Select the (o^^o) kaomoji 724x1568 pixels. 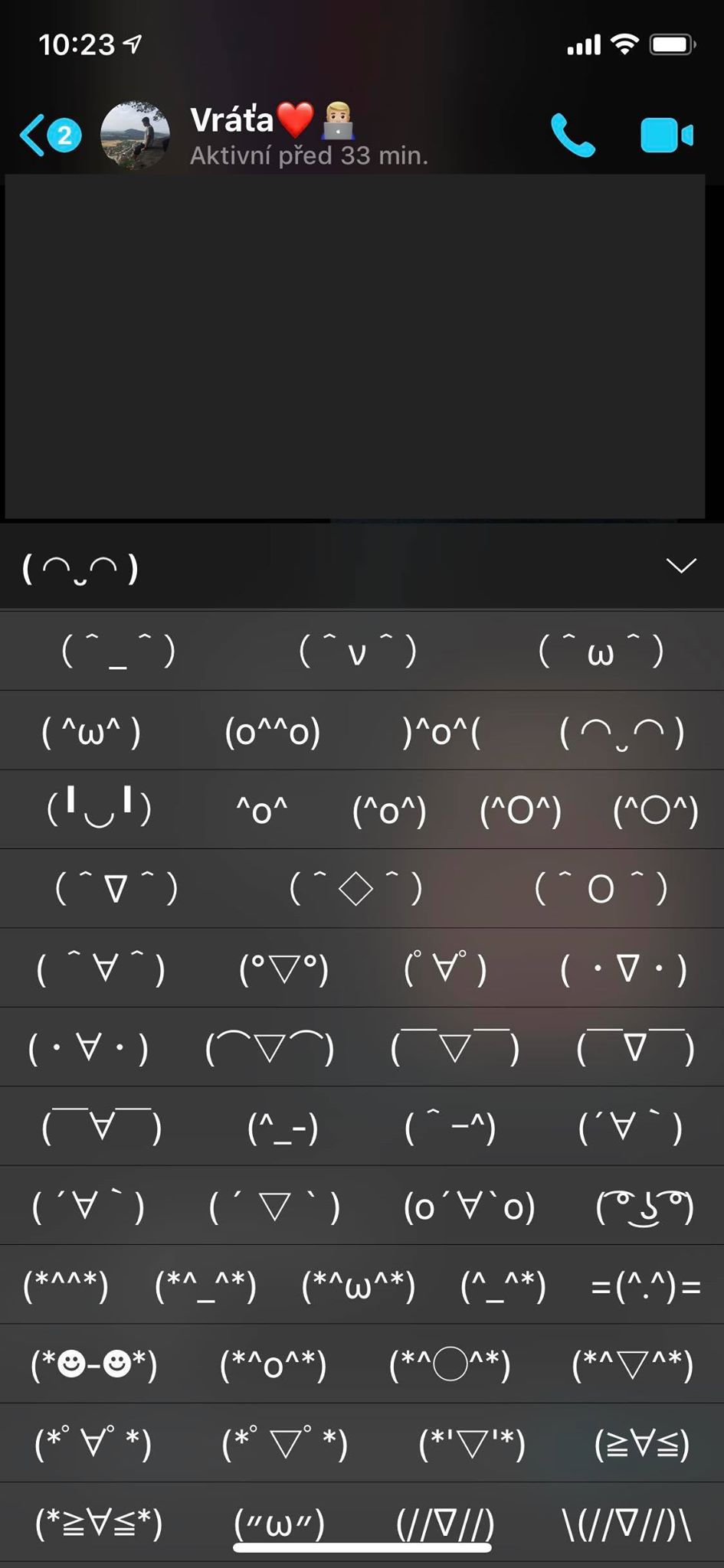pyautogui.click(x=273, y=732)
